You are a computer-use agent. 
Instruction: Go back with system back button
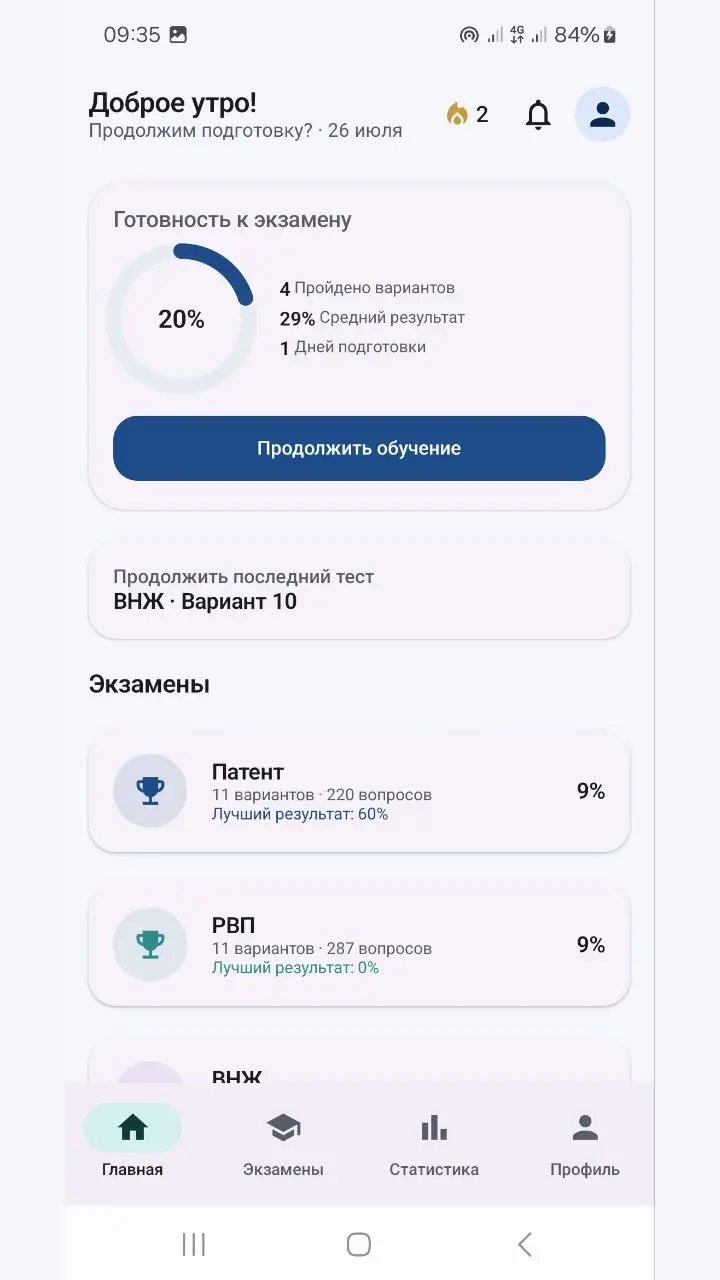click(525, 1244)
